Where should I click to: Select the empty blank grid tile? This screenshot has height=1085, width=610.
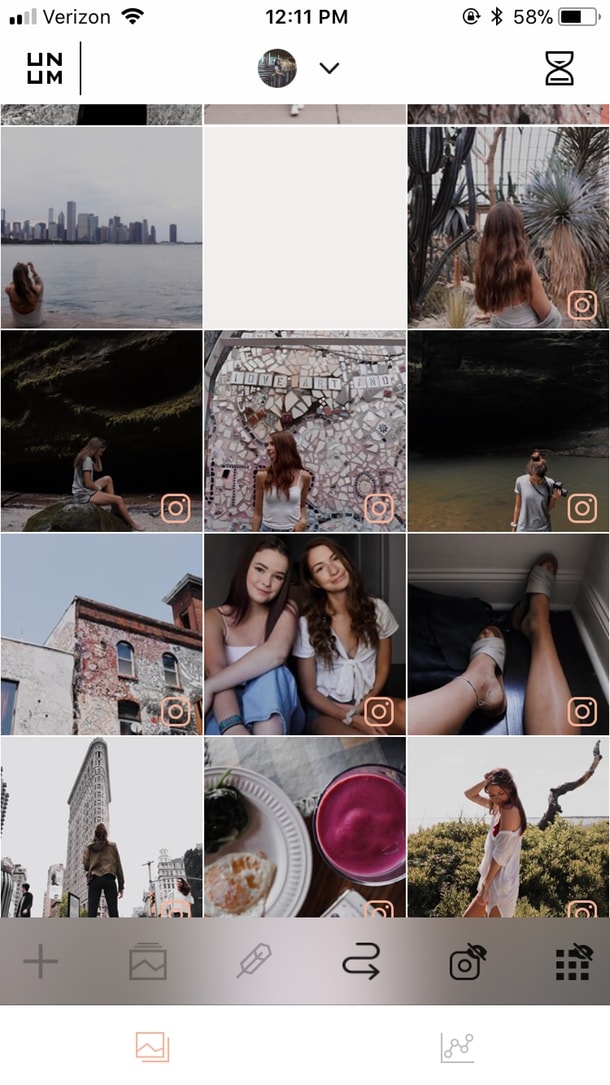pyautogui.click(x=305, y=227)
